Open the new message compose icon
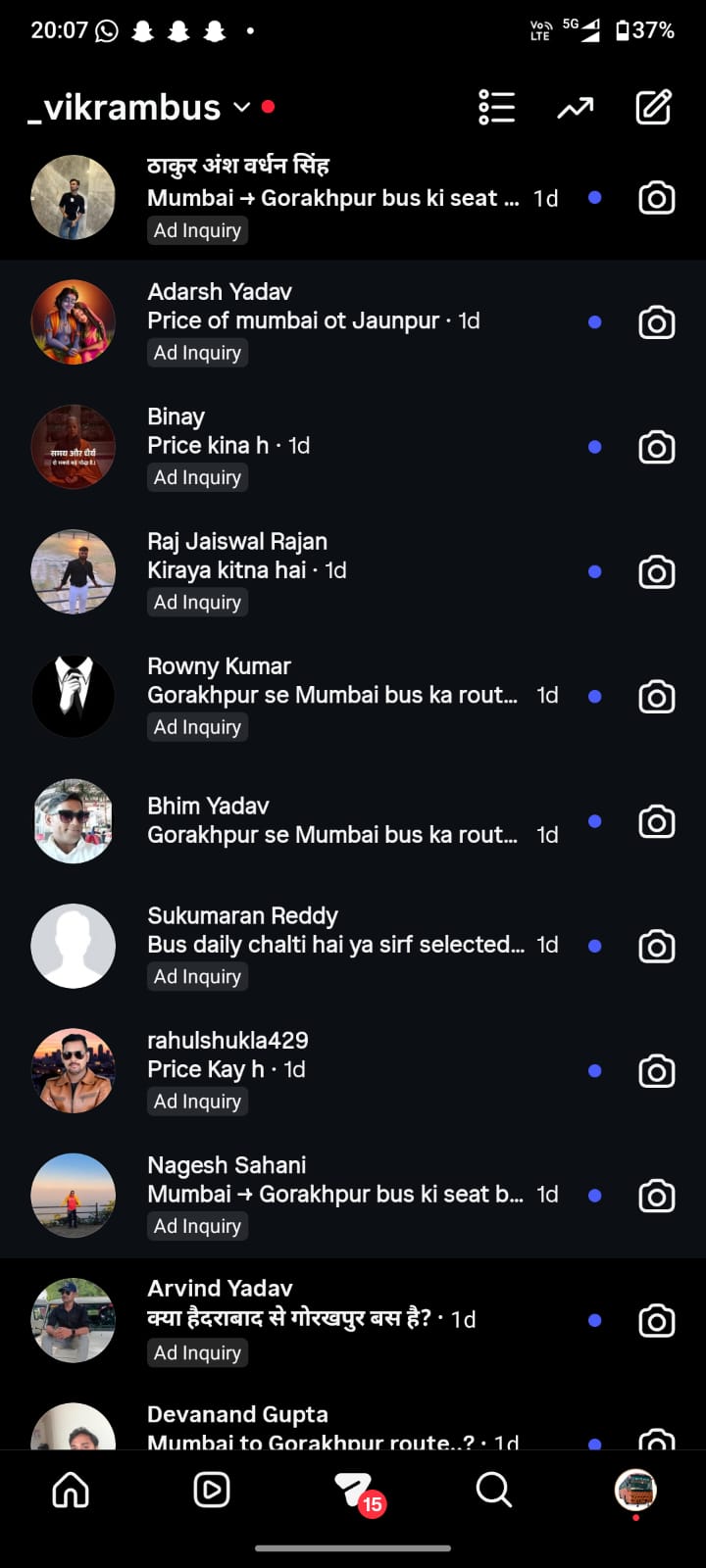 (654, 108)
